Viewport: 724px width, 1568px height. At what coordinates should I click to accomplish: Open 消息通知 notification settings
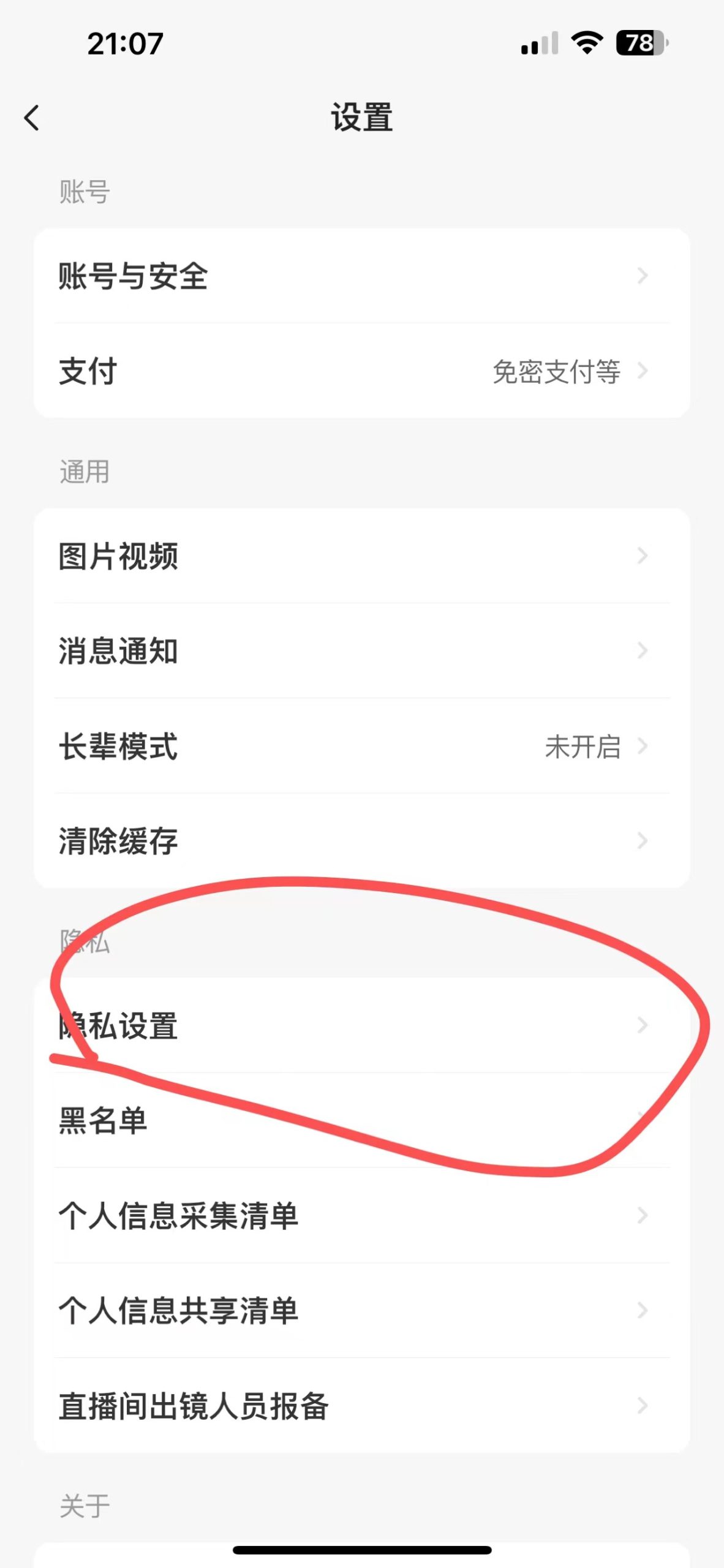pos(362,650)
